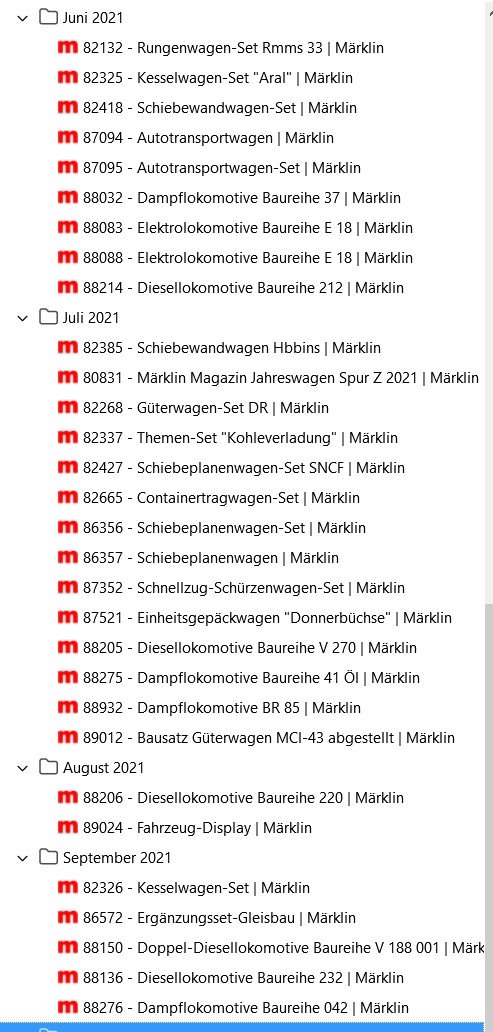Open 88276 Dampflokomotive Baureihe 042
493x1032 pixels.
(233, 1008)
